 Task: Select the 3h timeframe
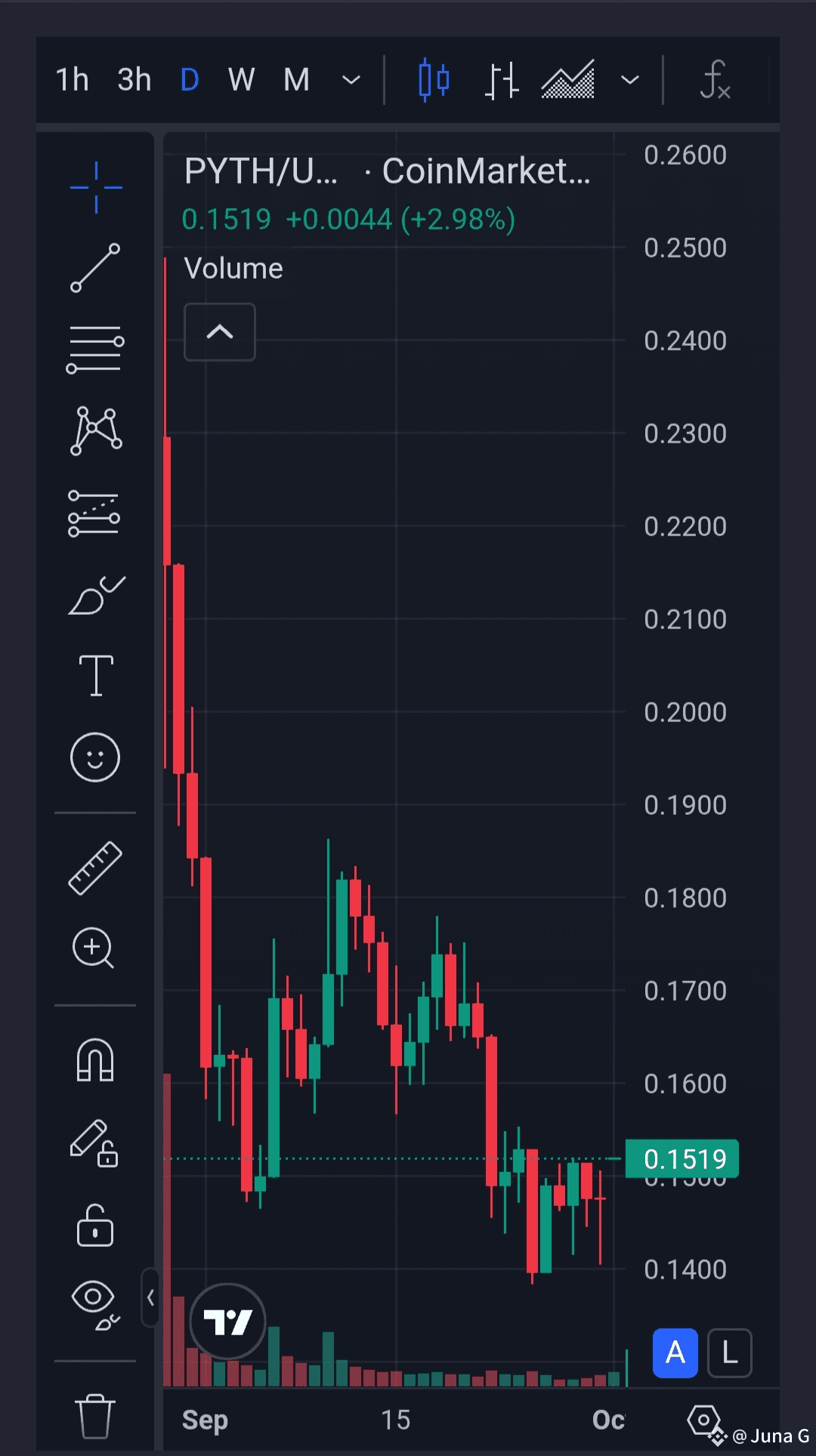point(134,79)
